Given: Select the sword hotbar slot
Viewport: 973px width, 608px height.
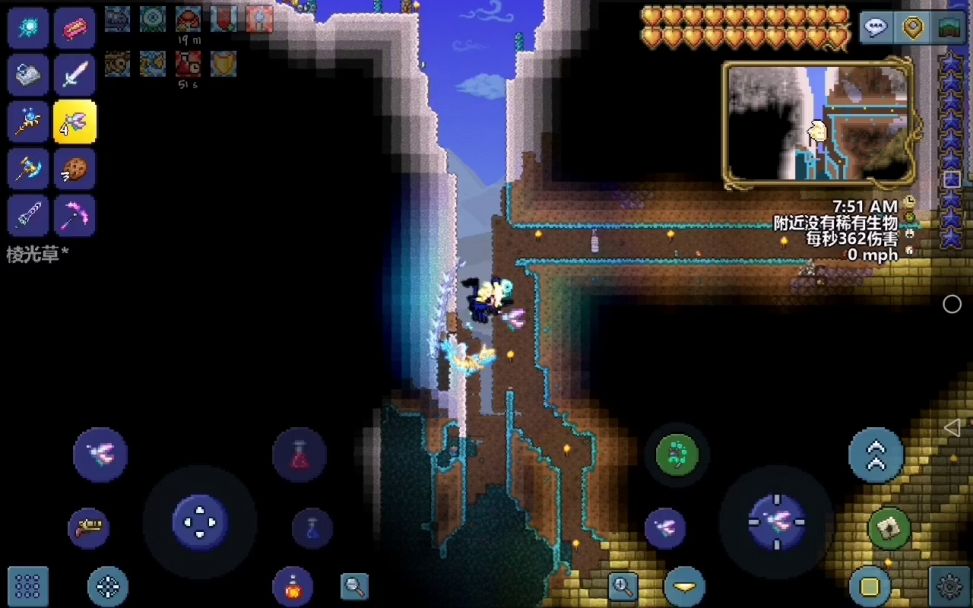Looking at the screenshot, I should tap(75, 75).
